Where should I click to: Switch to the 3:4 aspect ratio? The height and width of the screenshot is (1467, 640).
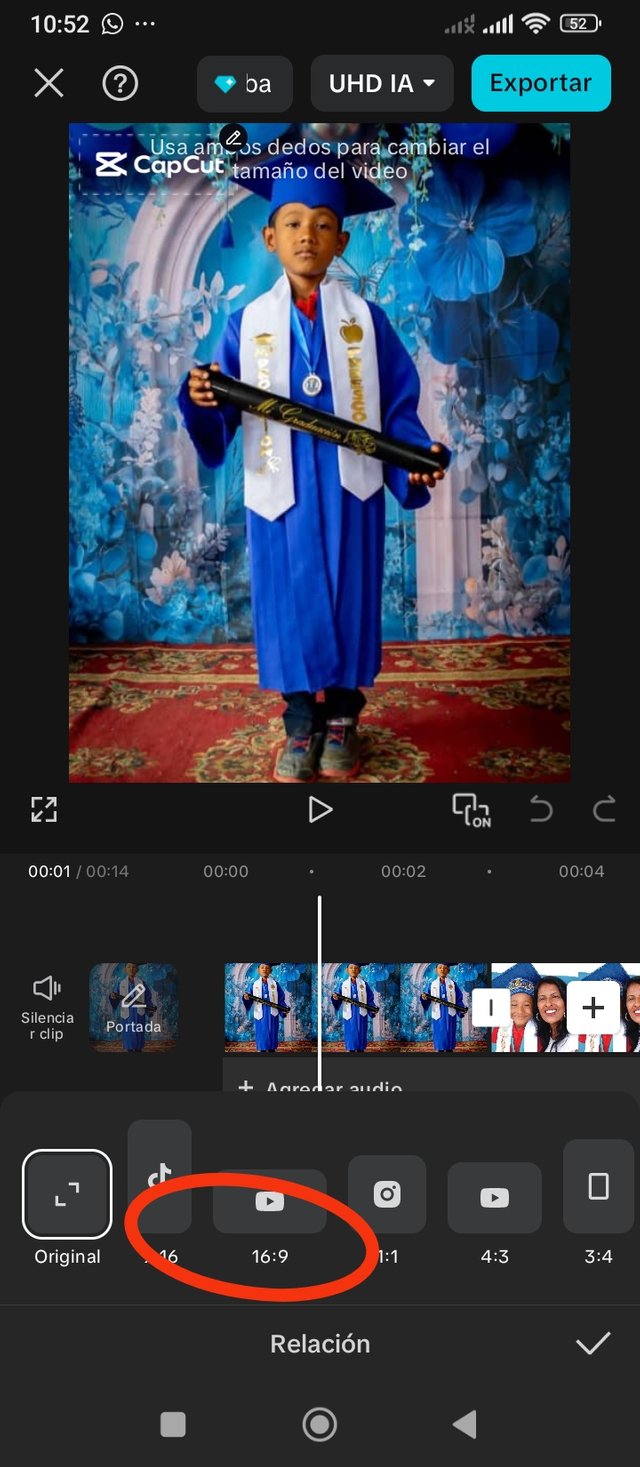pos(598,1186)
